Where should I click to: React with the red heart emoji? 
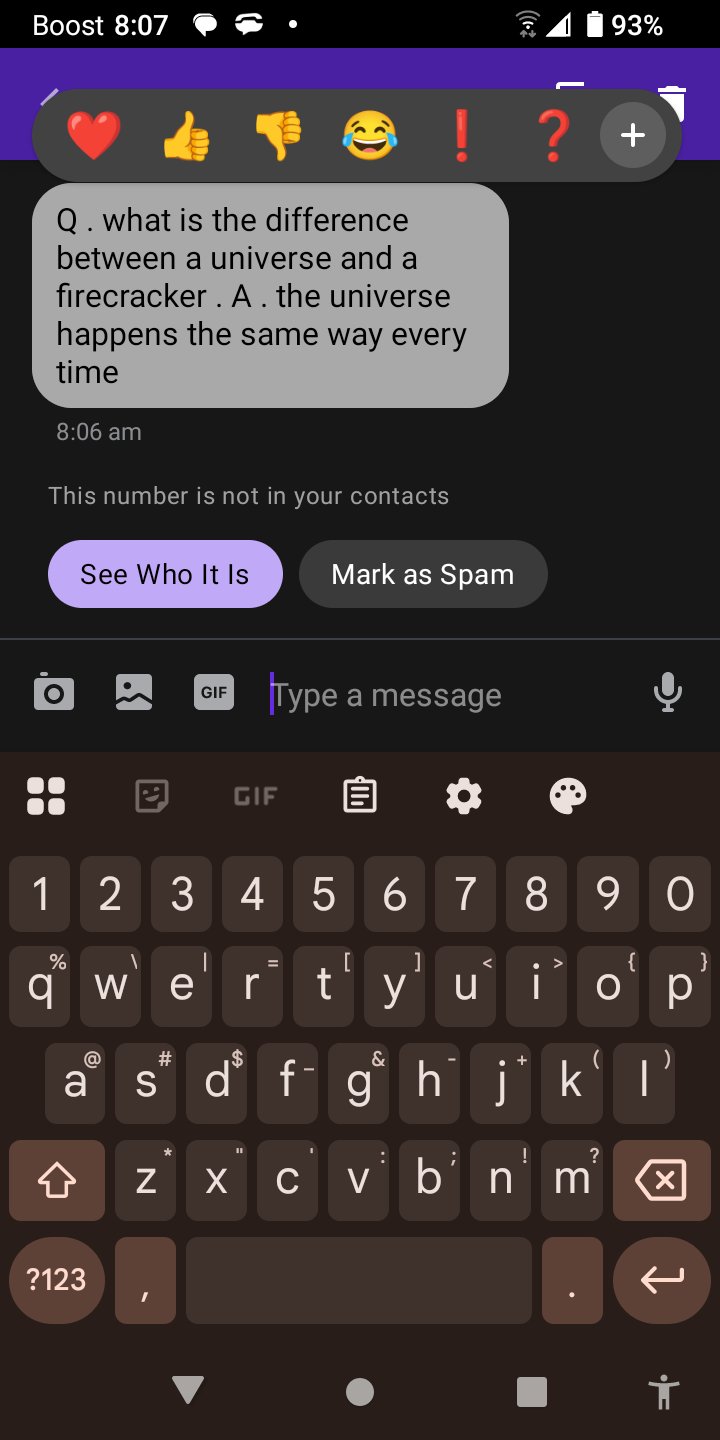click(93, 136)
